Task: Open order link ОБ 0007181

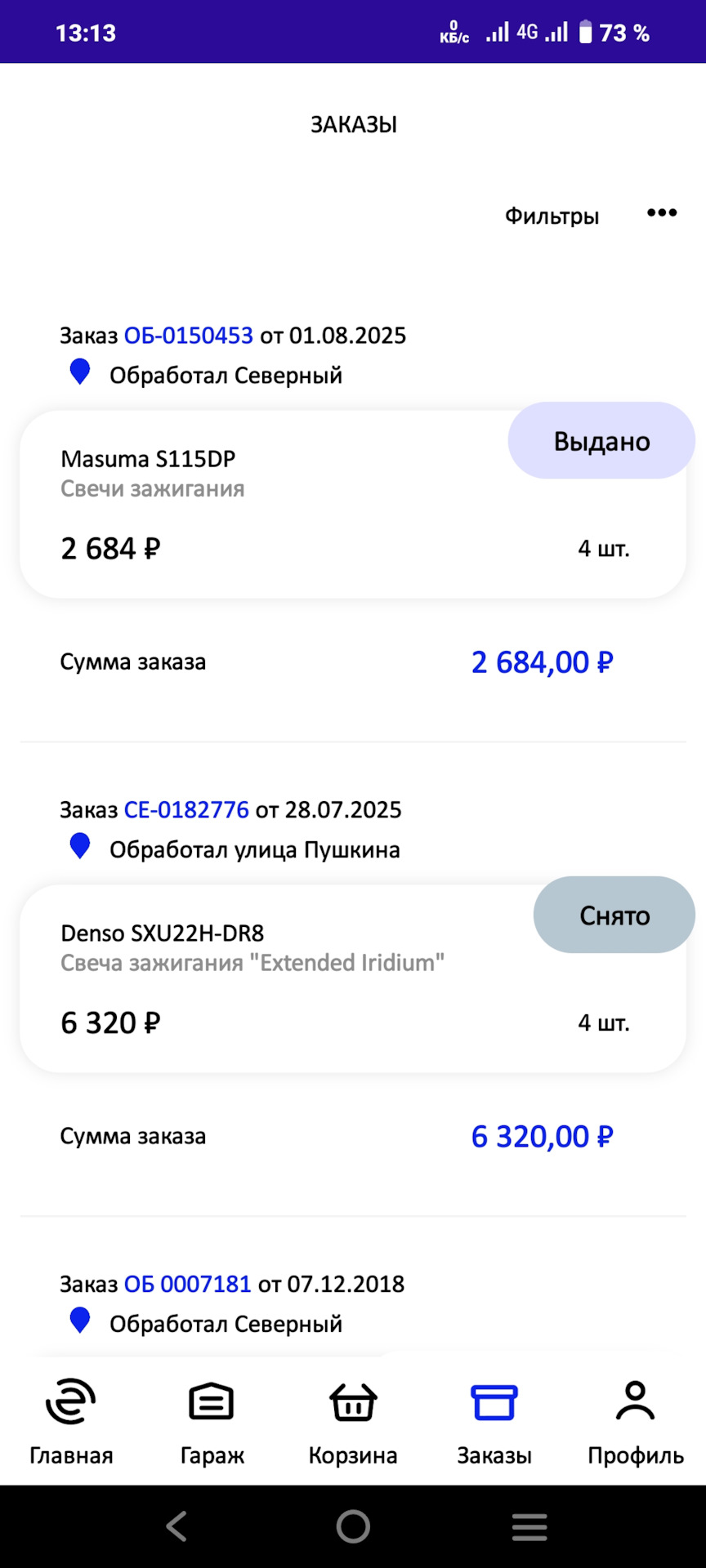Action: (x=187, y=1285)
